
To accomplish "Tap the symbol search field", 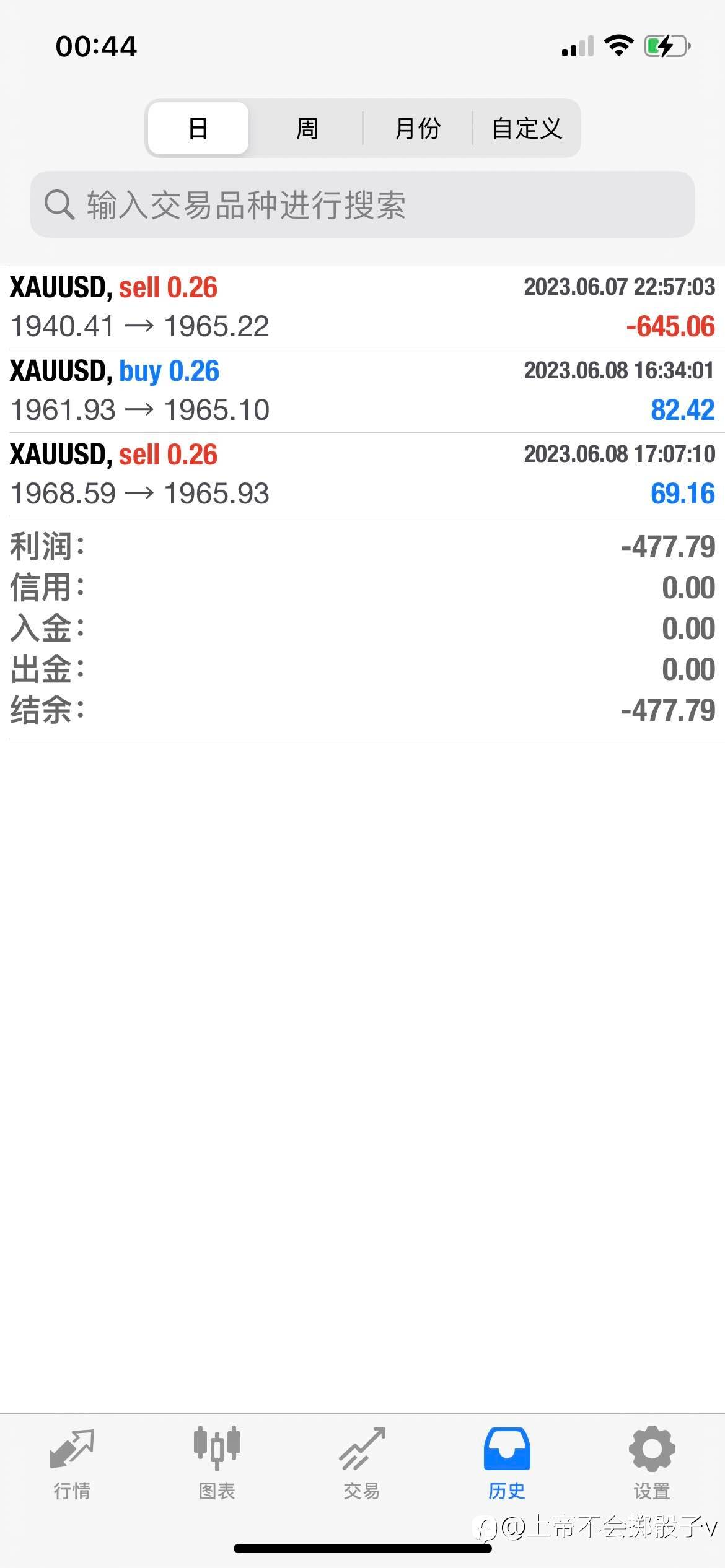I will [x=362, y=204].
